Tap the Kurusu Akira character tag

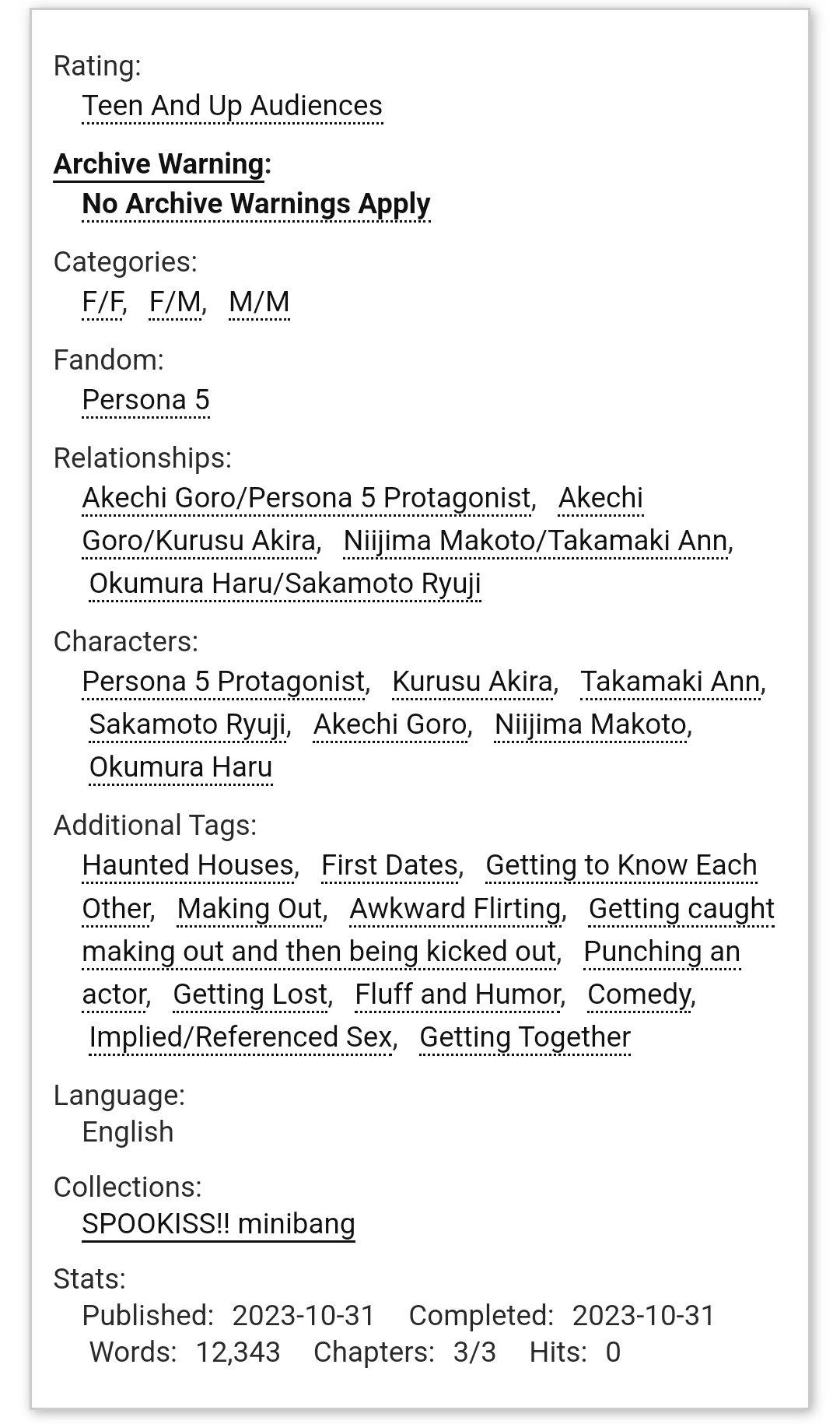[472, 682]
